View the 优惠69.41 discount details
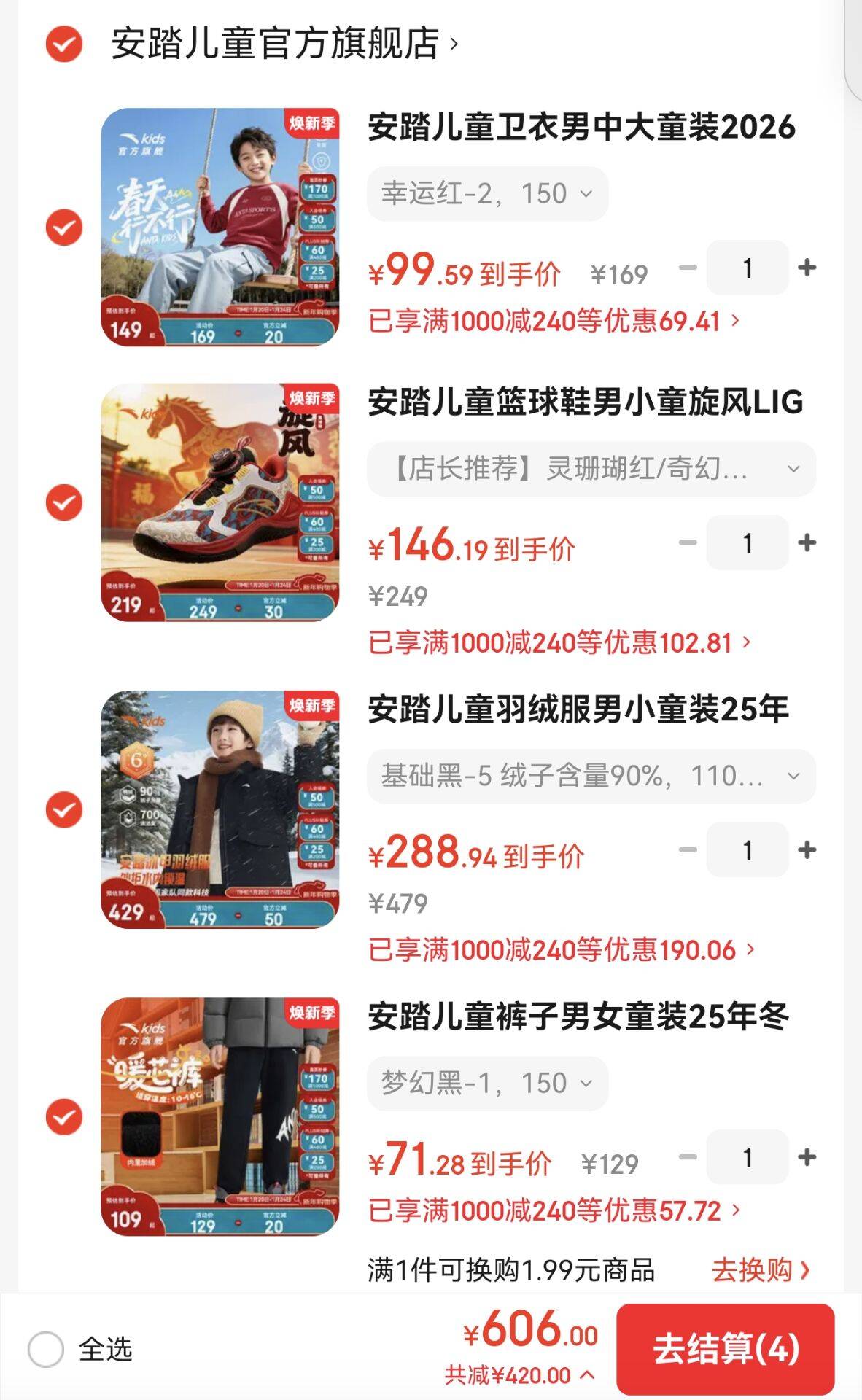This screenshot has width=862, height=1400. click(x=554, y=321)
